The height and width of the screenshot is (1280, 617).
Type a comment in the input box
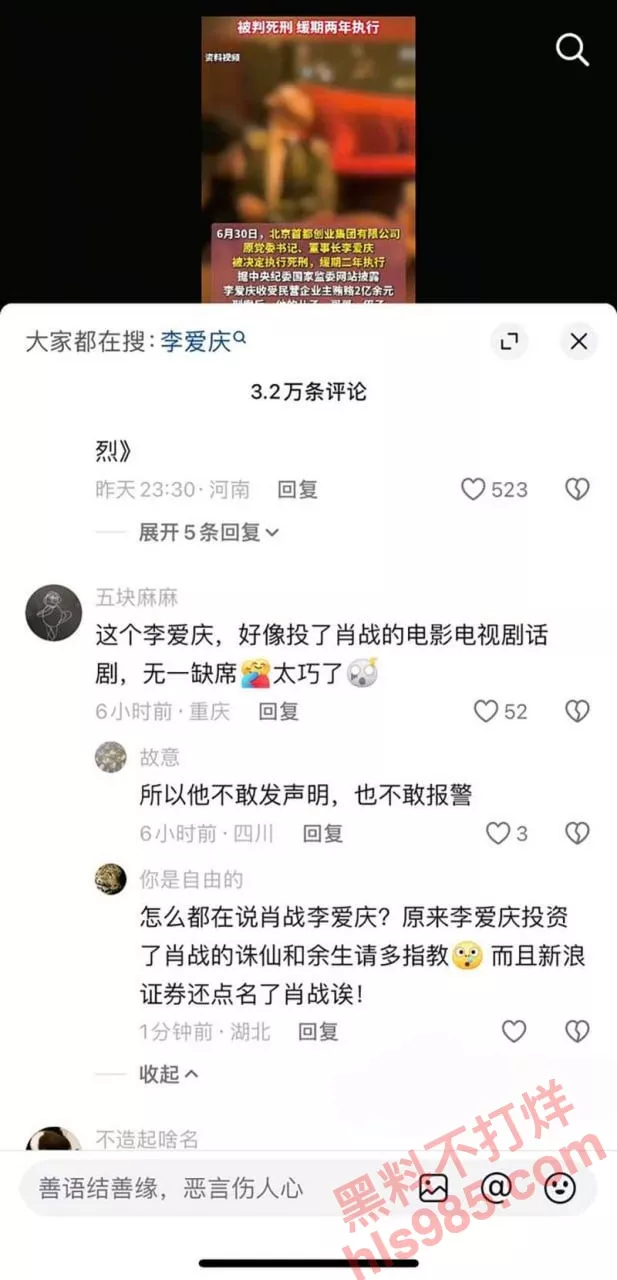tap(200, 1188)
